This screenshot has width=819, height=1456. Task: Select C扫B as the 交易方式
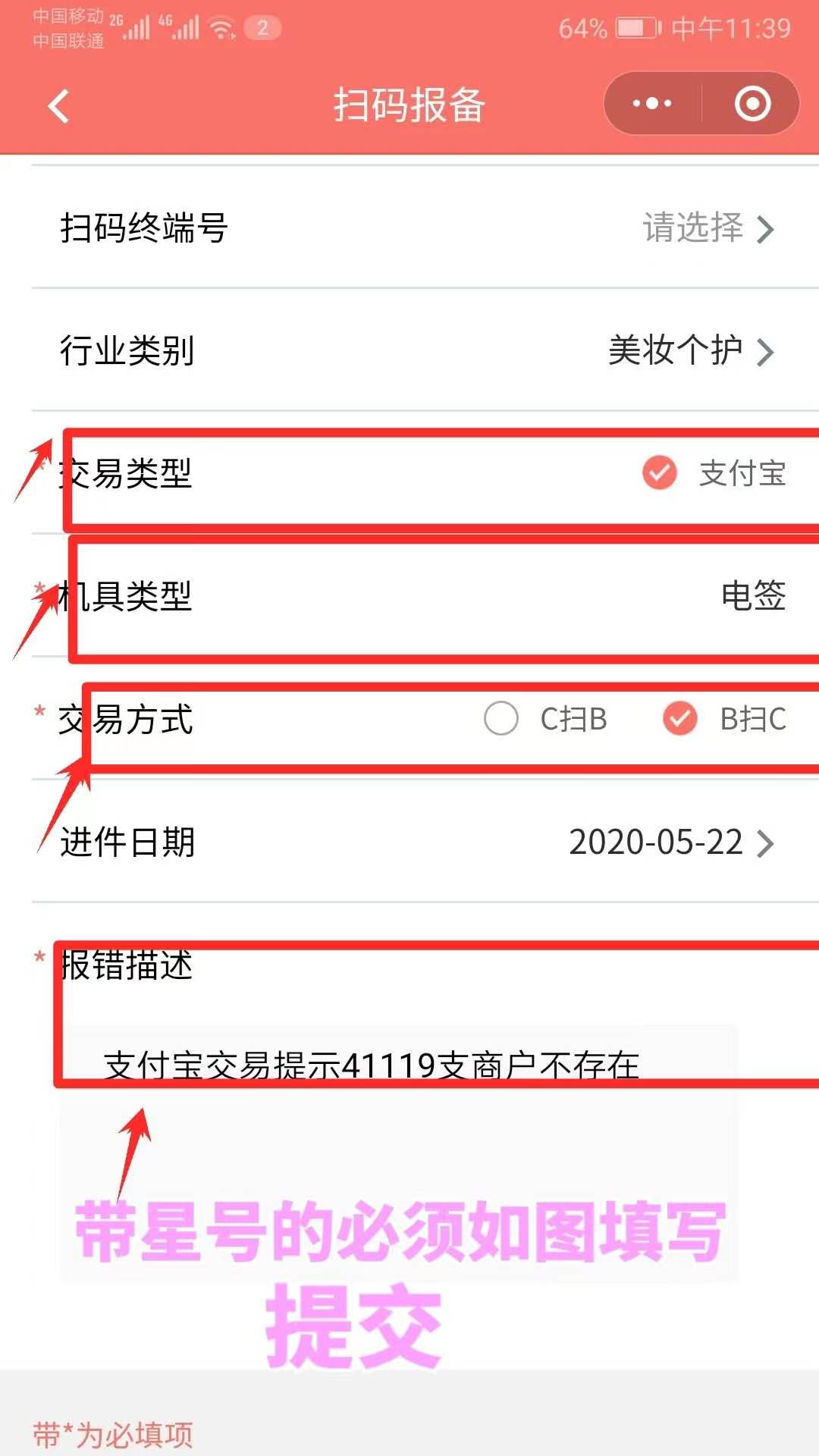[x=501, y=718]
